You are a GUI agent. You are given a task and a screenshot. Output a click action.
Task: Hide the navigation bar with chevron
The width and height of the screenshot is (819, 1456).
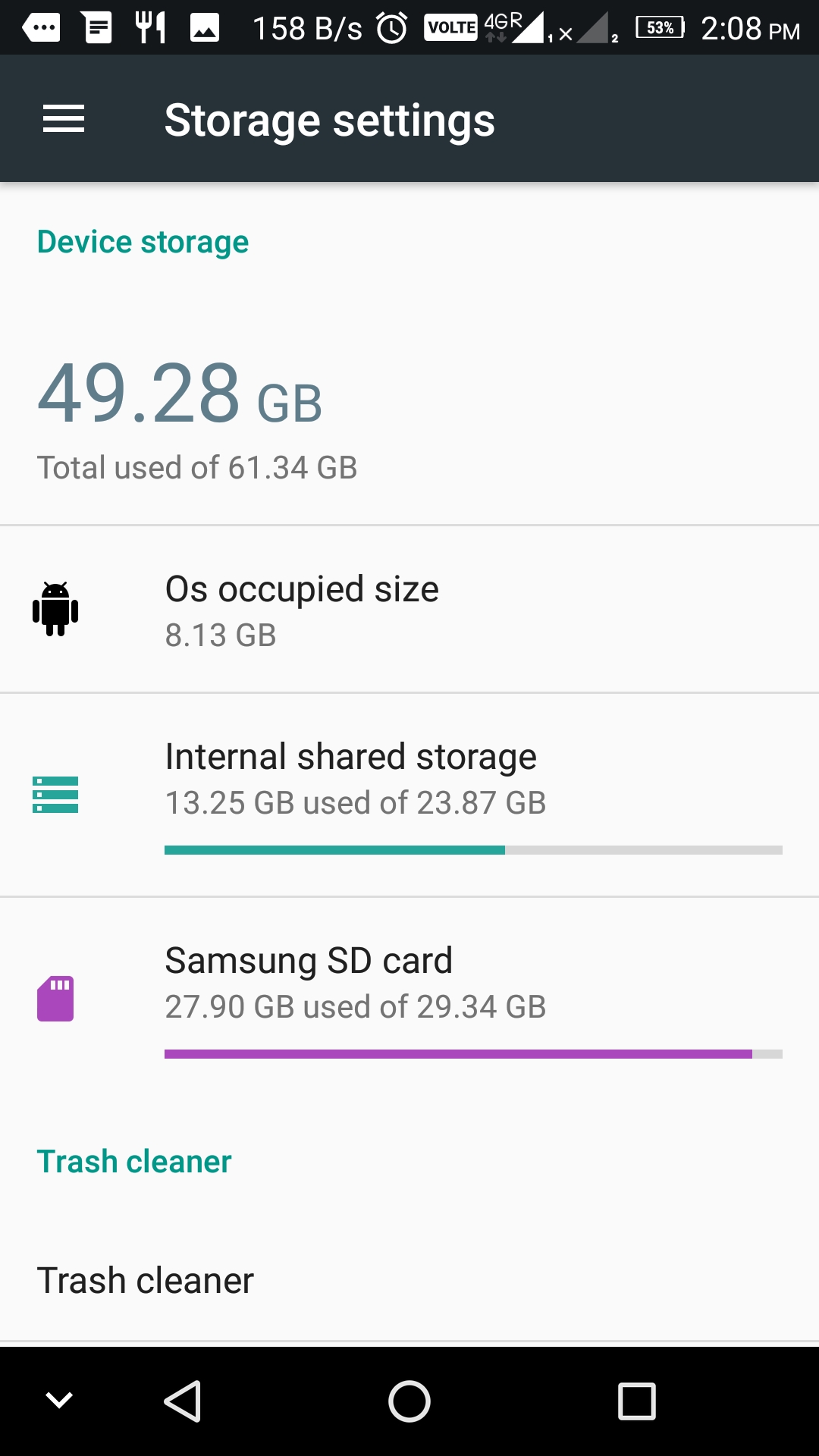click(x=59, y=1400)
